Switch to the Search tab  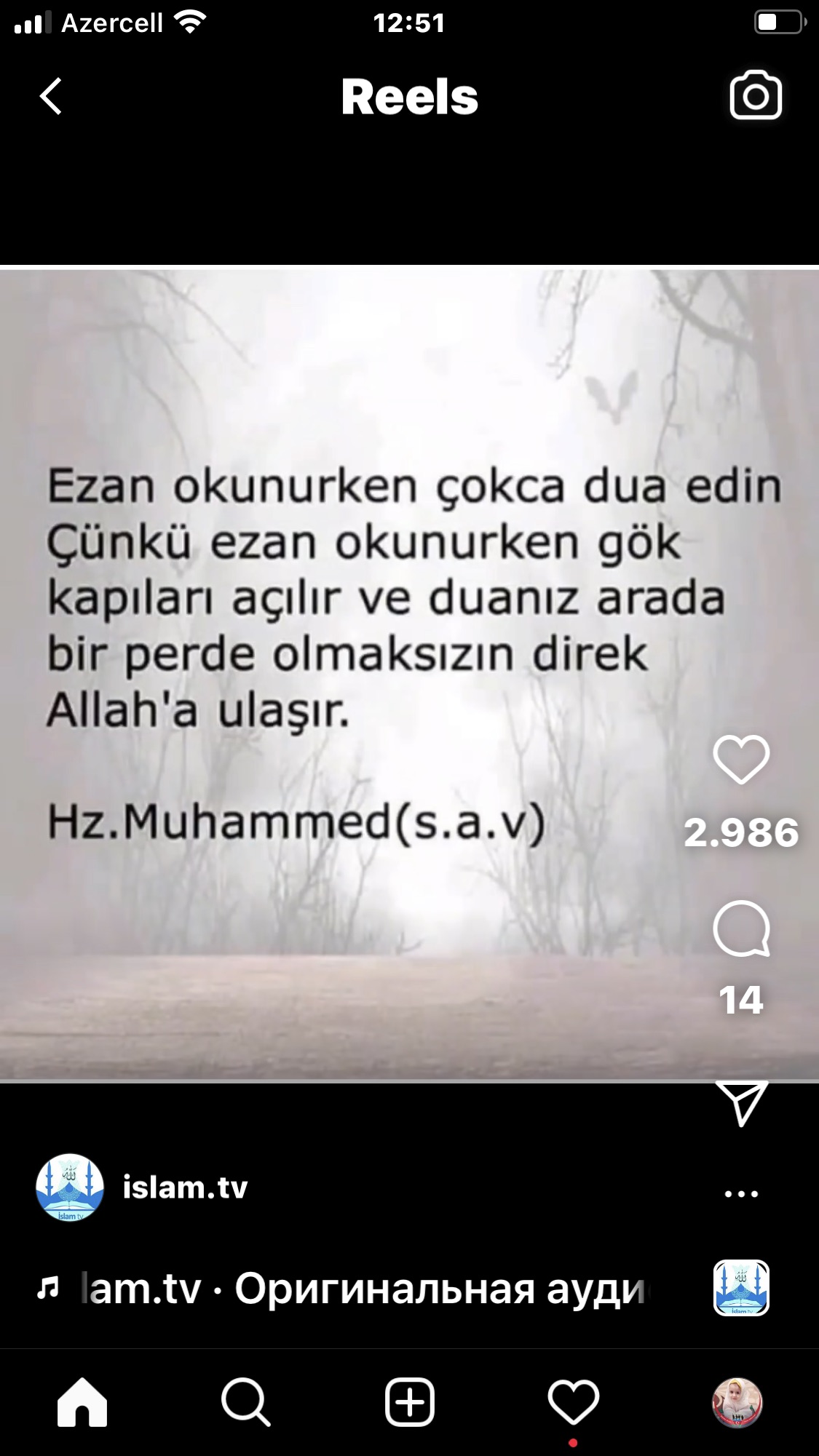tap(246, 1401)
